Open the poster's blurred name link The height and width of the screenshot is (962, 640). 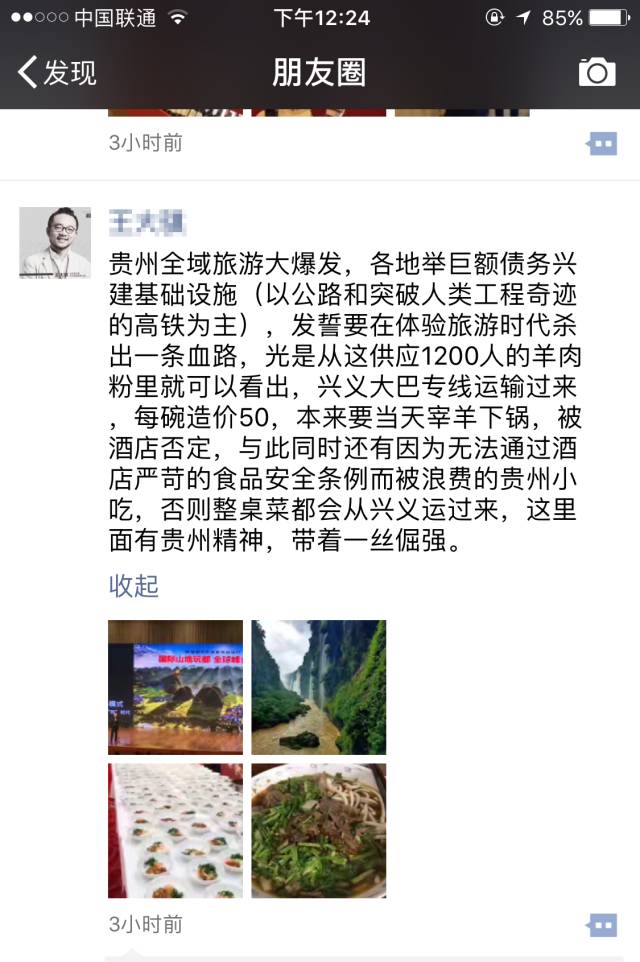click(x=149, y=222)
